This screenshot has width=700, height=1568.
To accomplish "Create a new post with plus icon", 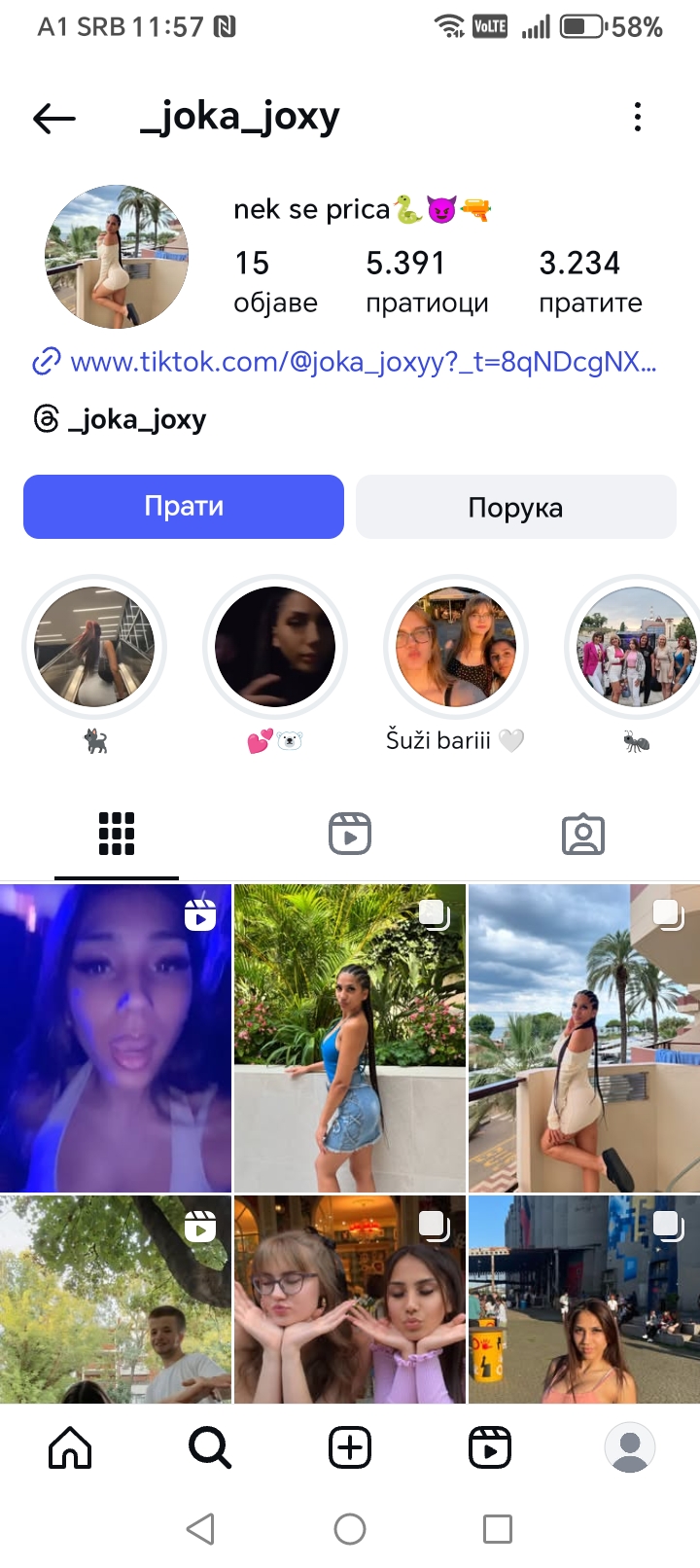I will (350, 1447).
